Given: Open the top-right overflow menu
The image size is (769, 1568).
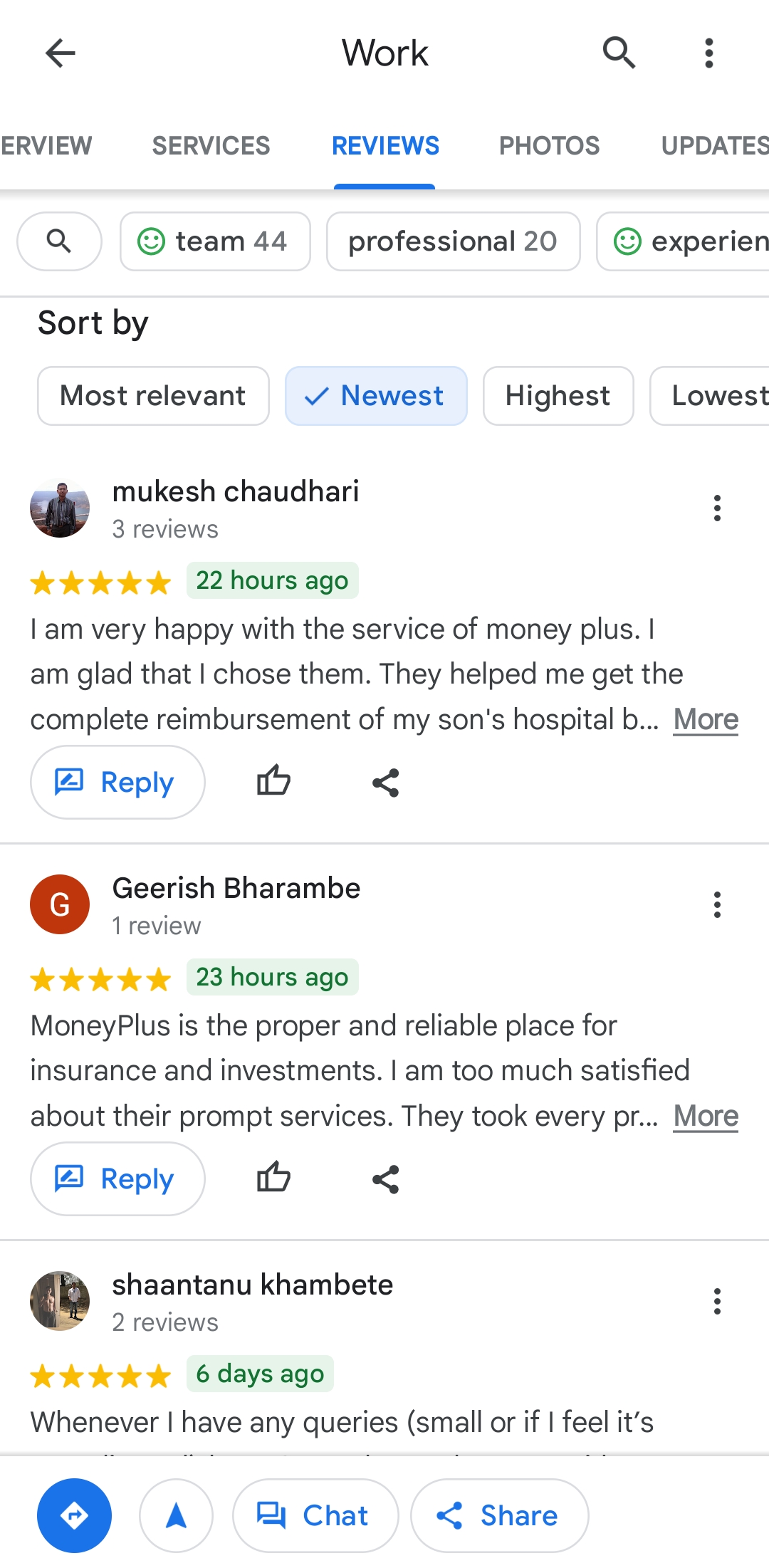Looking at the screenshot, I should click(x=708, y=53).
